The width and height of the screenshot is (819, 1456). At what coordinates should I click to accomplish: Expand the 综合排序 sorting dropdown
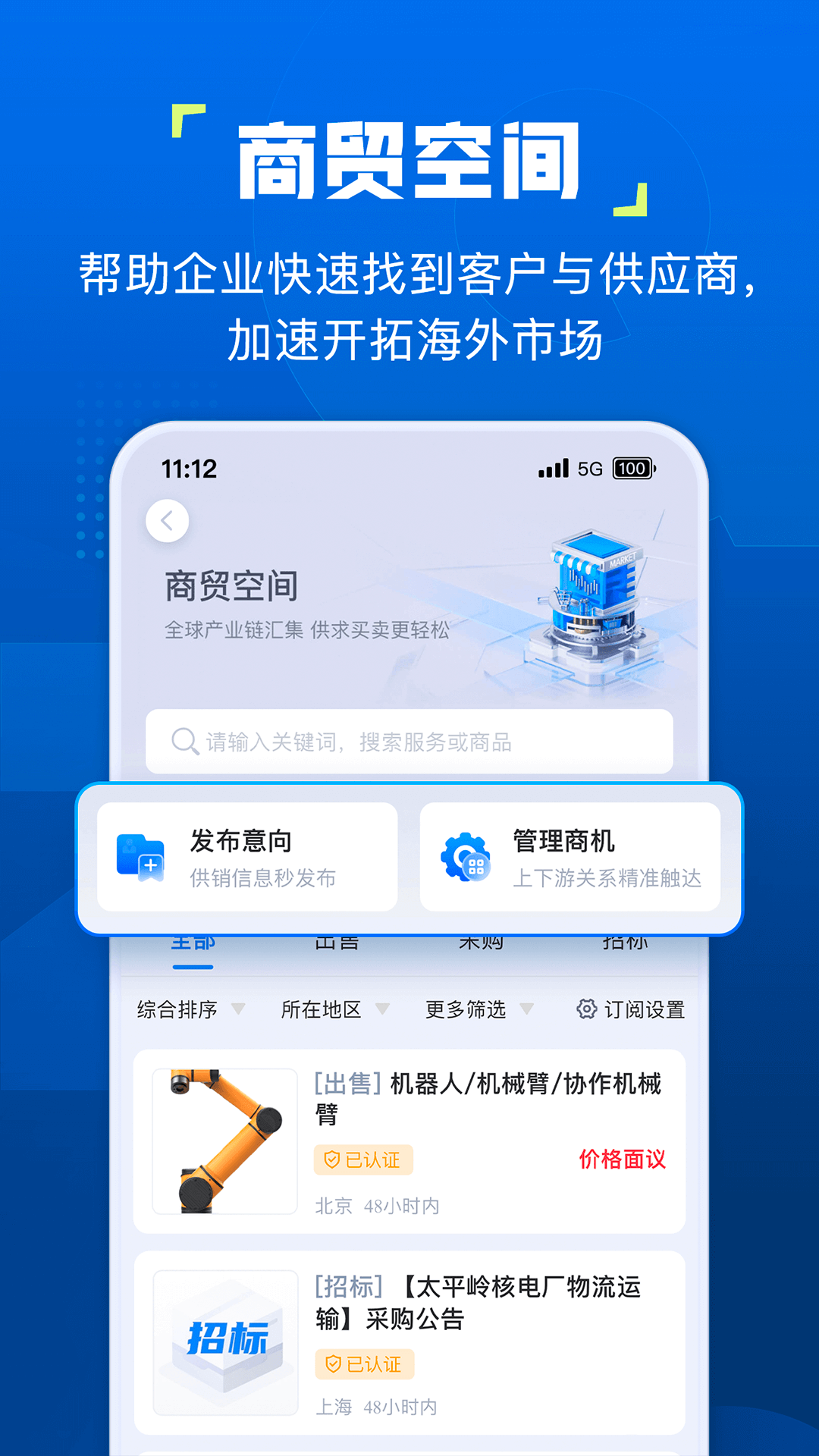coord(179,1009)
